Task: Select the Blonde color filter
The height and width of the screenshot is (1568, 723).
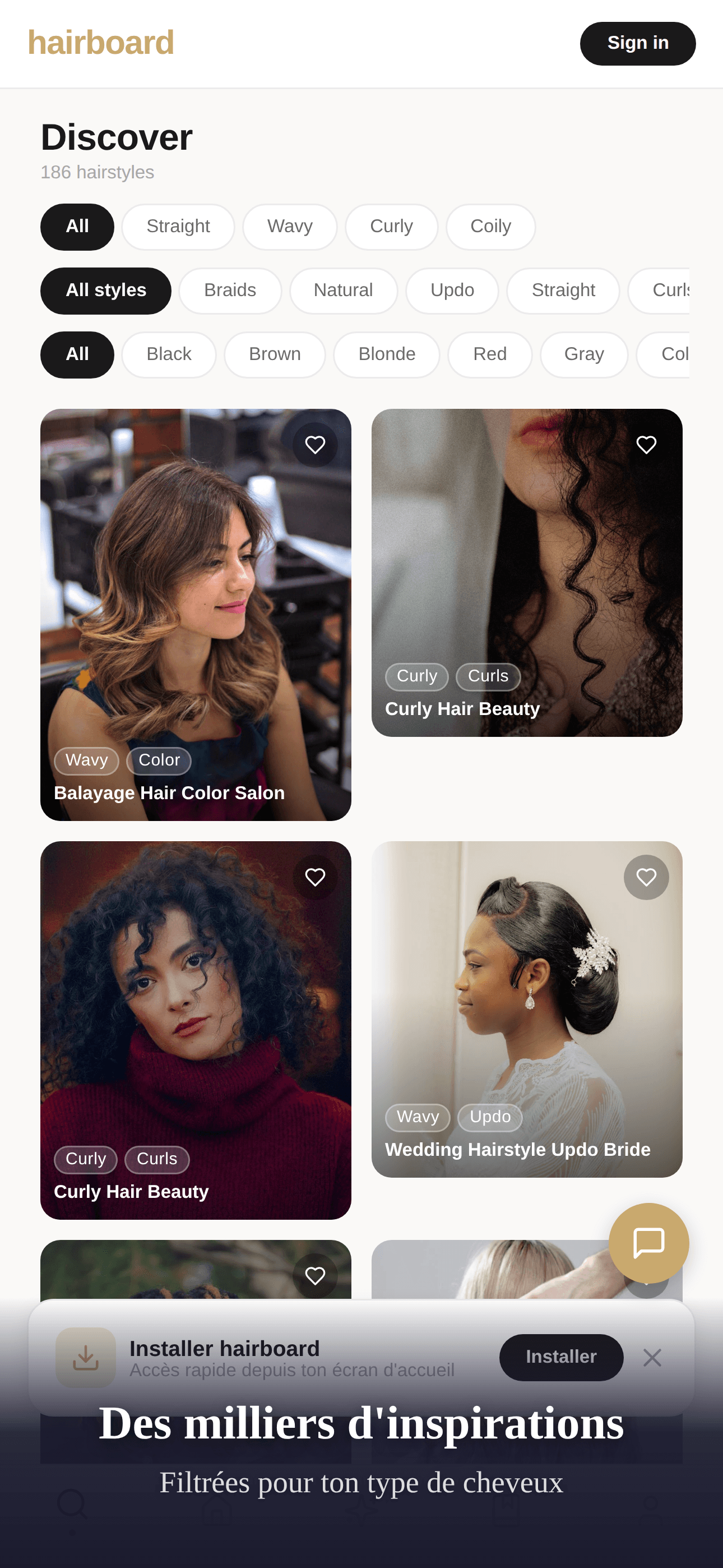Action: click(387, 354)
